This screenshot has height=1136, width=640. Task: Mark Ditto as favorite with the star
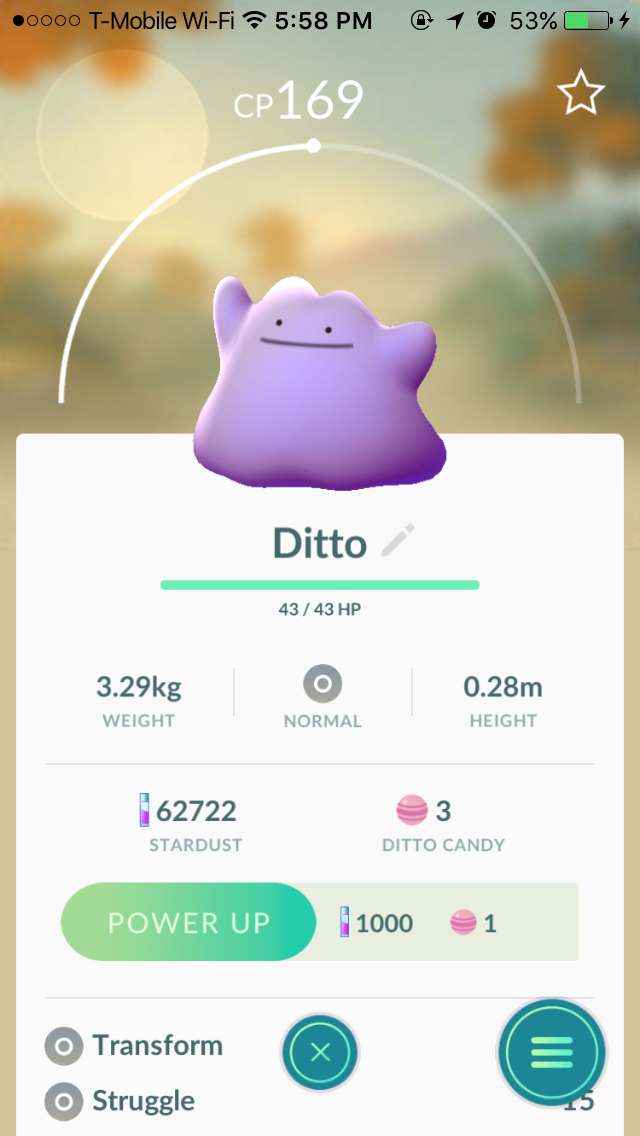point(580,95)
